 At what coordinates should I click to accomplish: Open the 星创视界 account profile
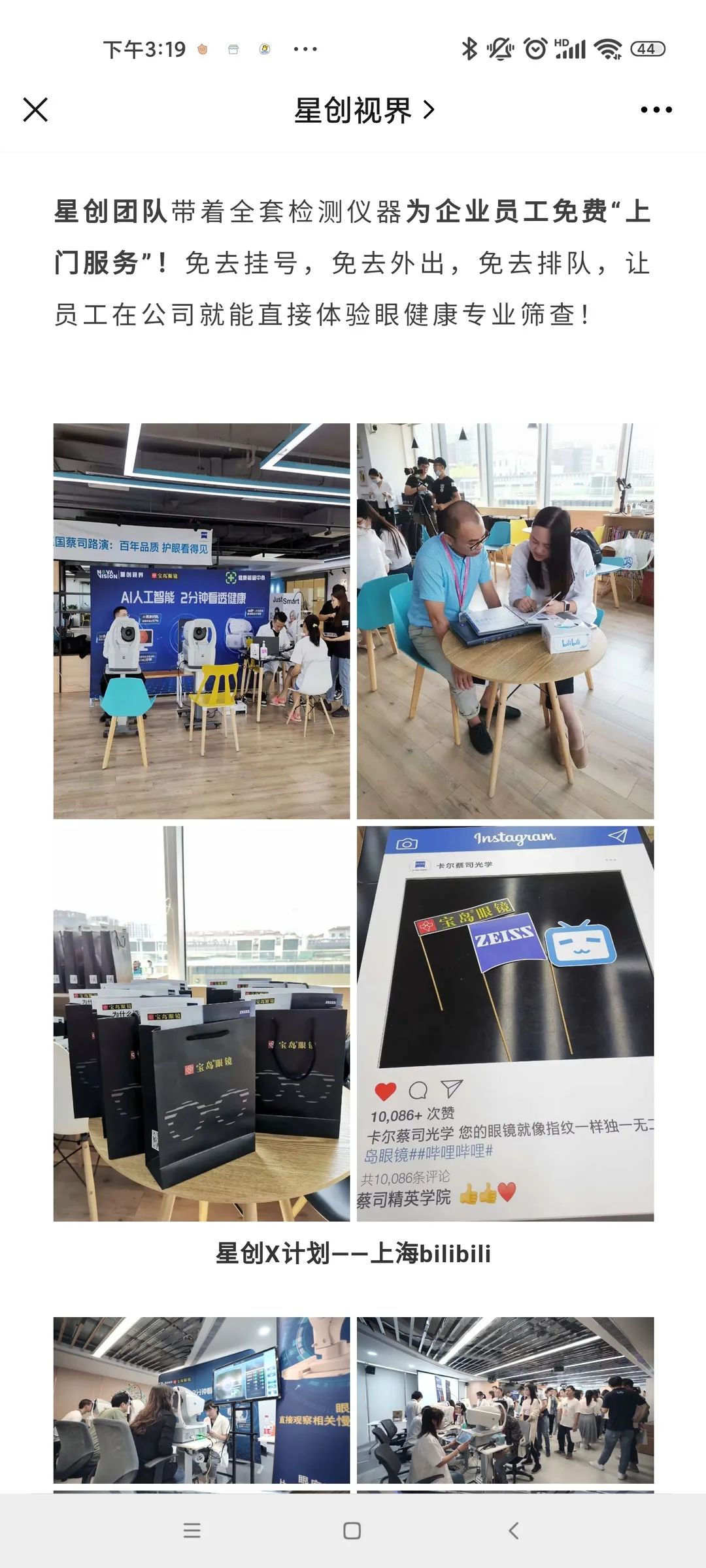363,110
